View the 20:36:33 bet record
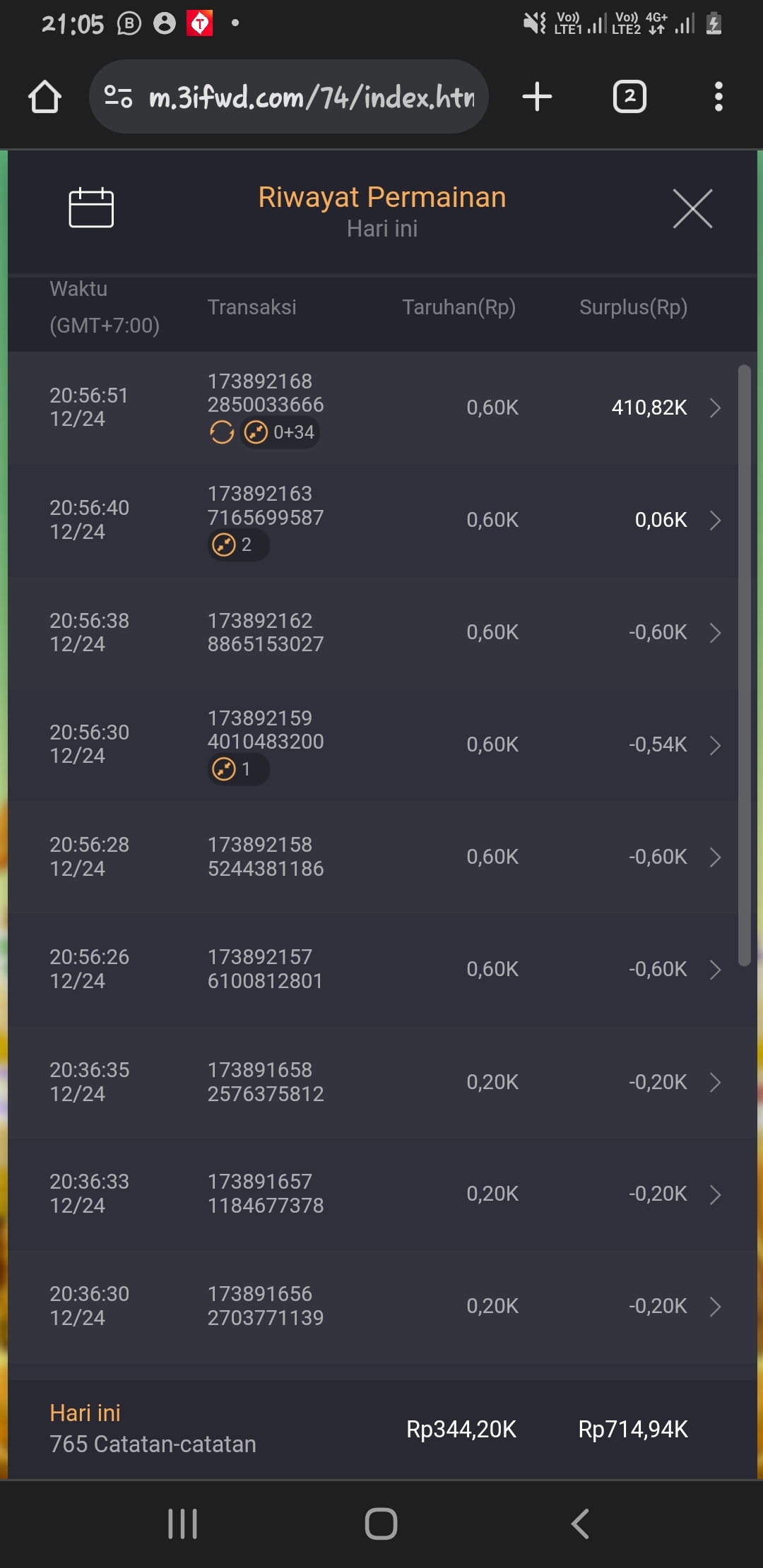Screen dimensions: 763x1568 381,1194
